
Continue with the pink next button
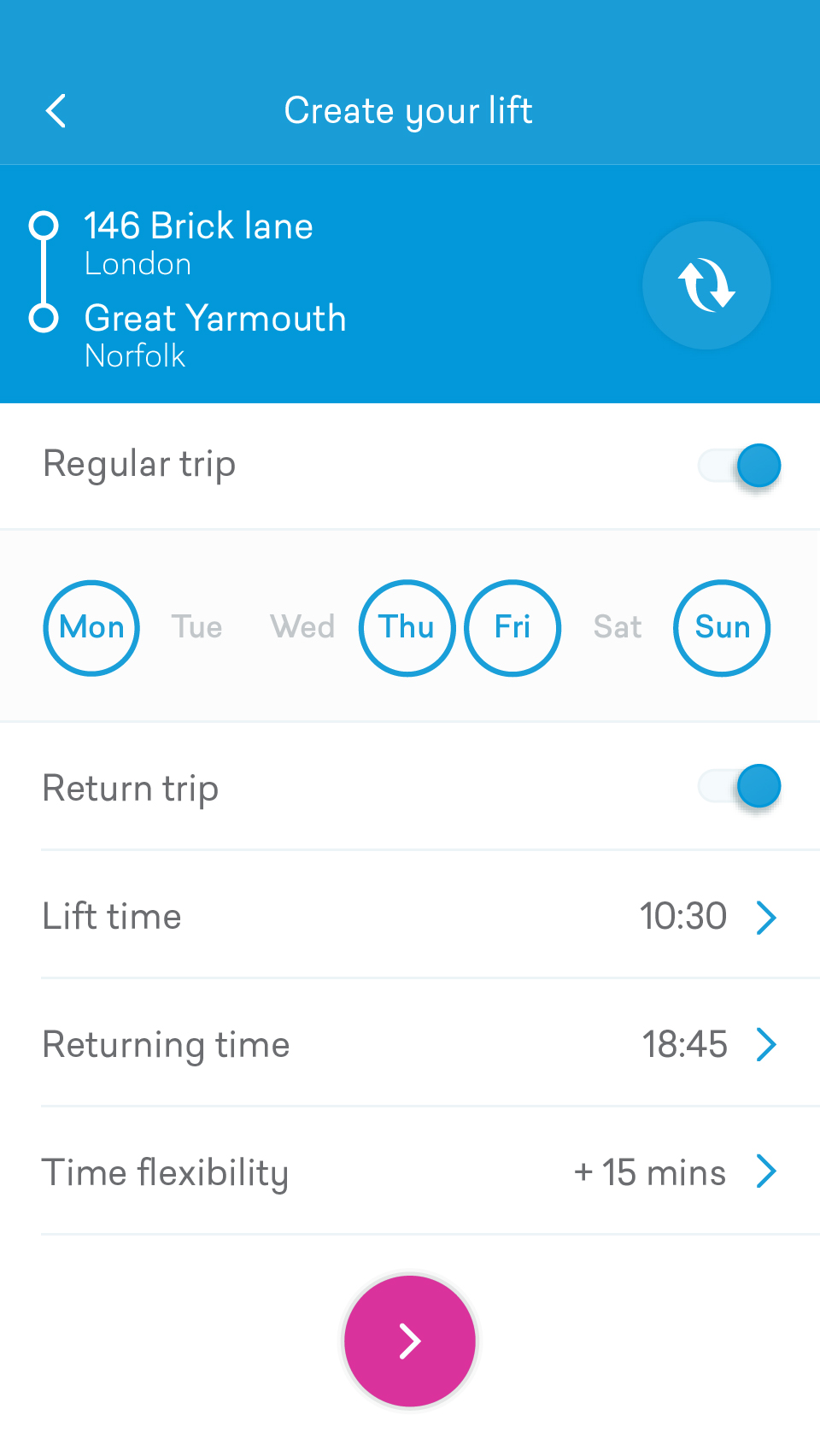[x=410, y=1341]
